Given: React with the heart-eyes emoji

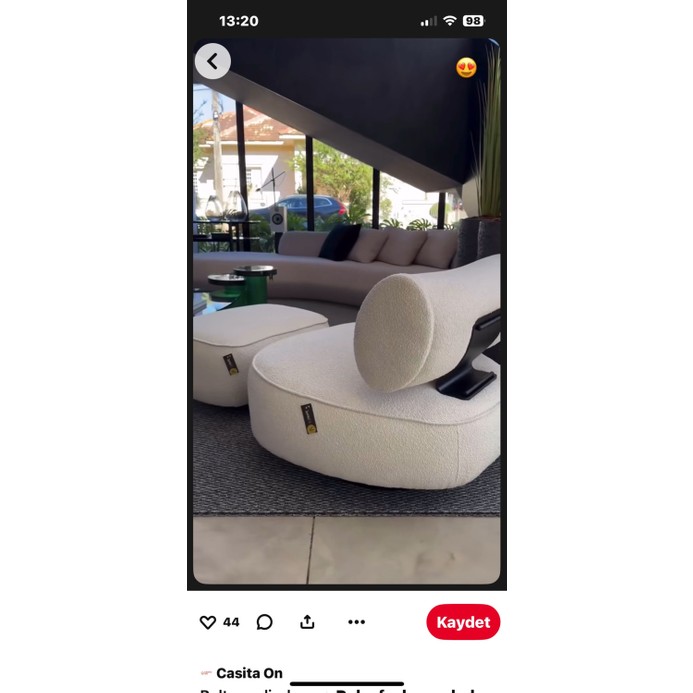Looking at the screenshot, I should [466, 68].
